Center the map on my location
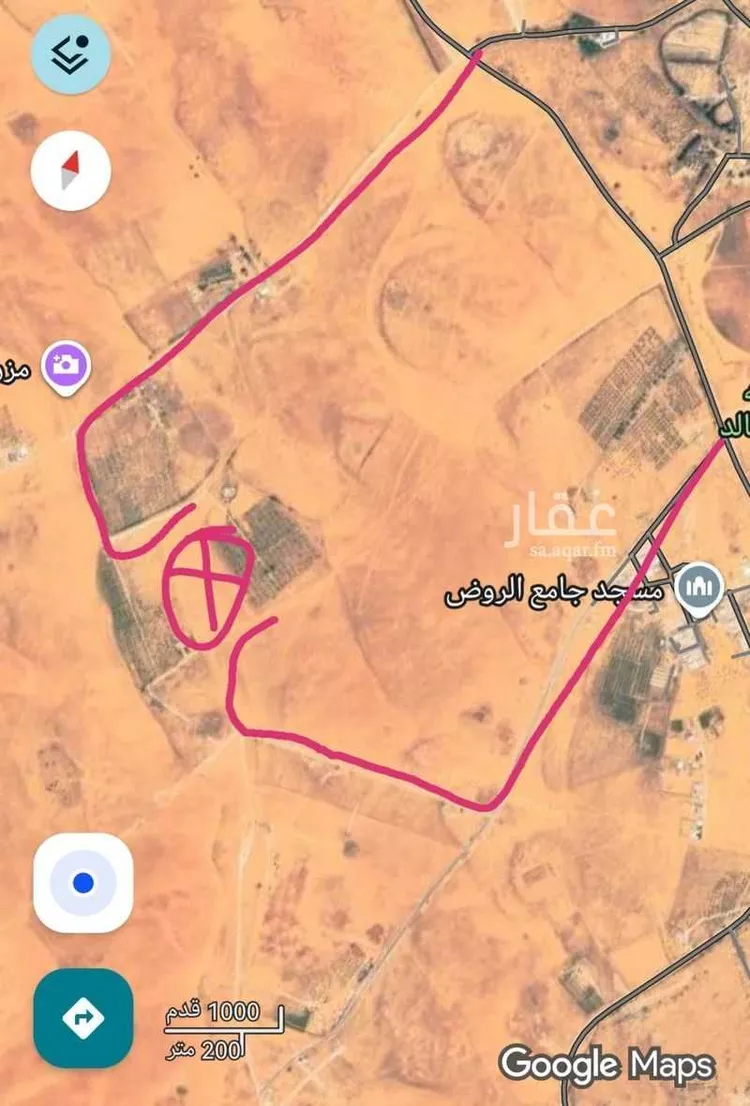The height and width of the screenshot is (1106, 750). coord(83,883)
